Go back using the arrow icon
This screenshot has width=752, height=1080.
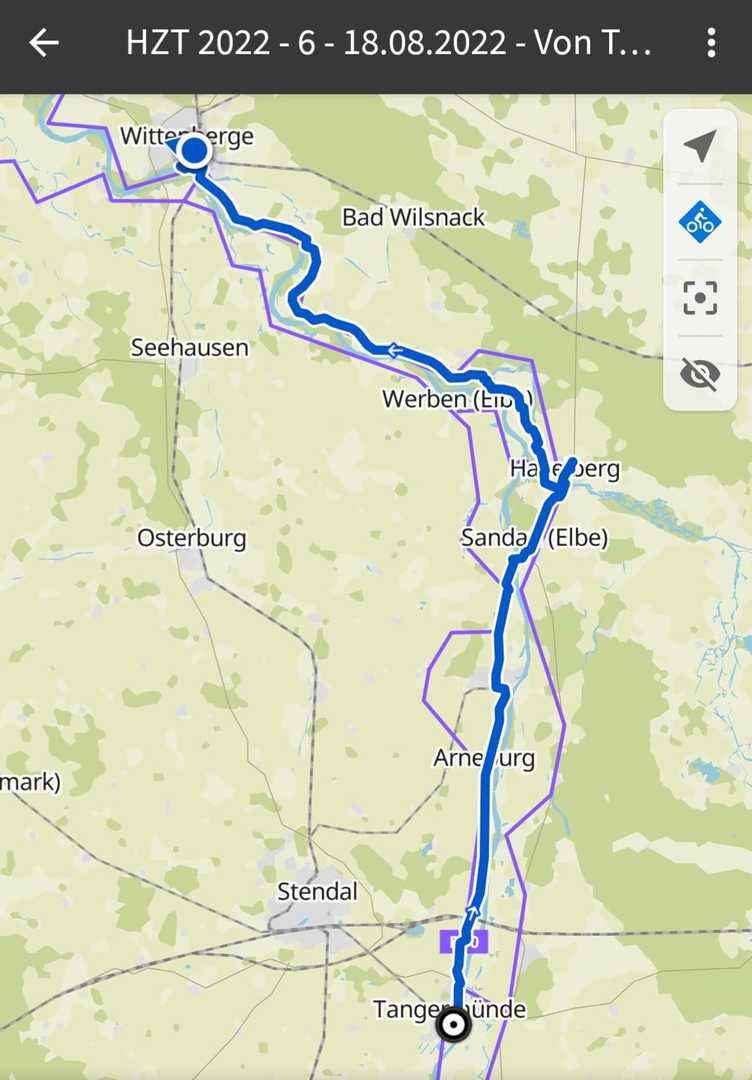click(x=44, y=43)
